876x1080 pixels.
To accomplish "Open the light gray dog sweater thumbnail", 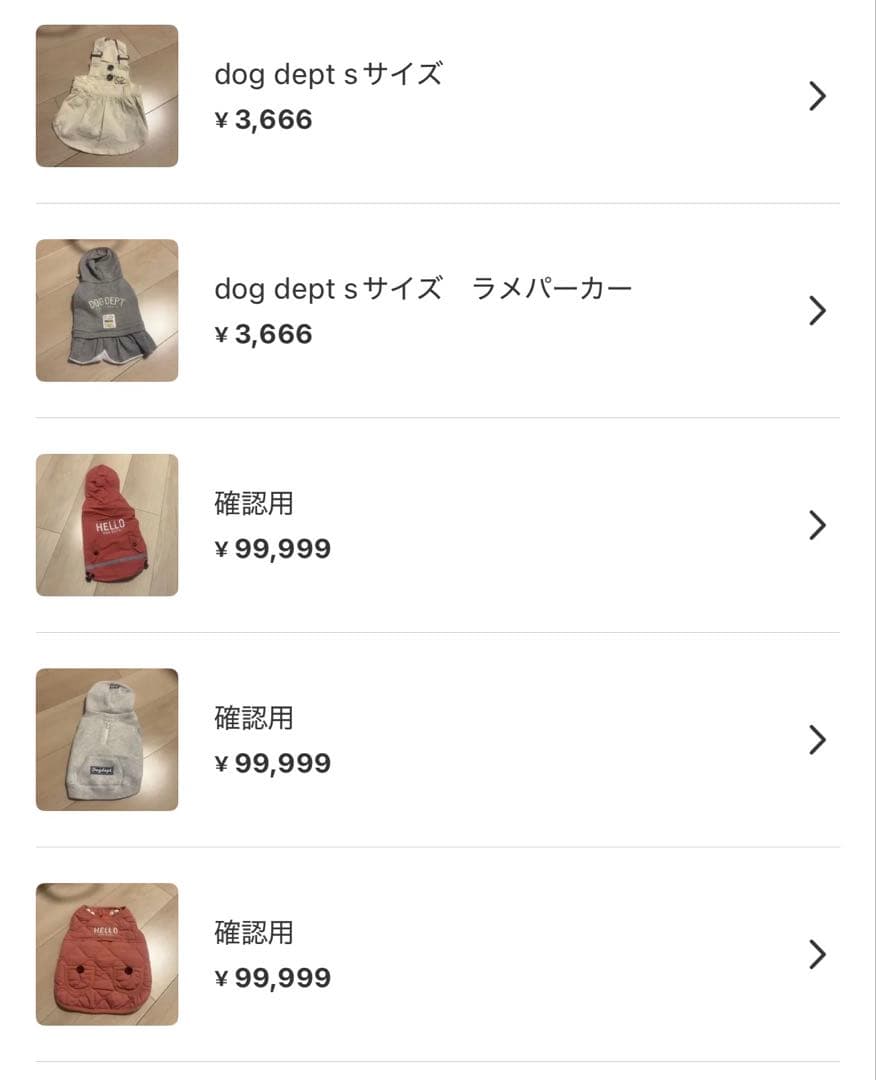I will coord(107,739).
